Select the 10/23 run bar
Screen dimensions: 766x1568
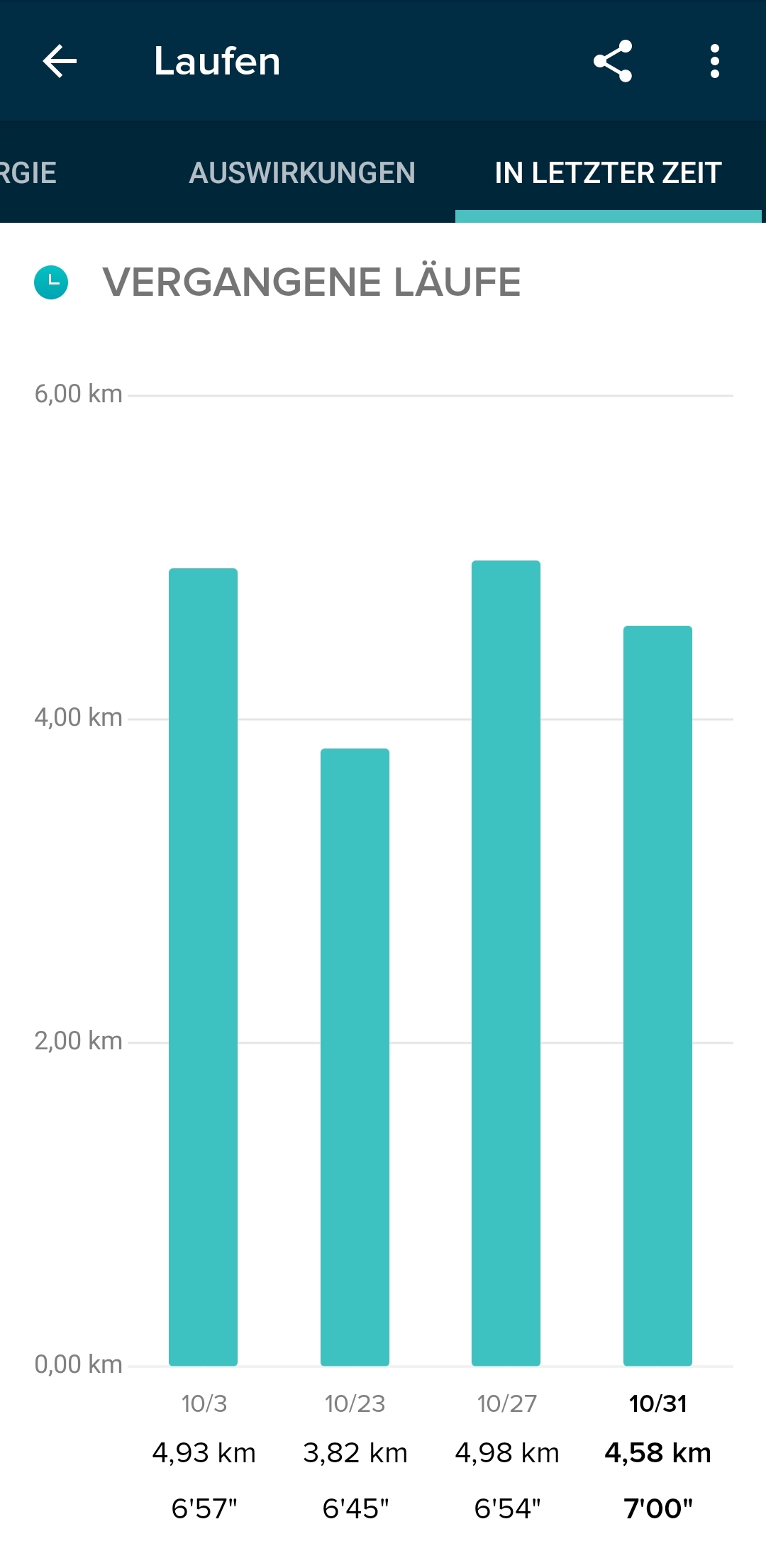pyautogui.click(x=355, y=1057)
